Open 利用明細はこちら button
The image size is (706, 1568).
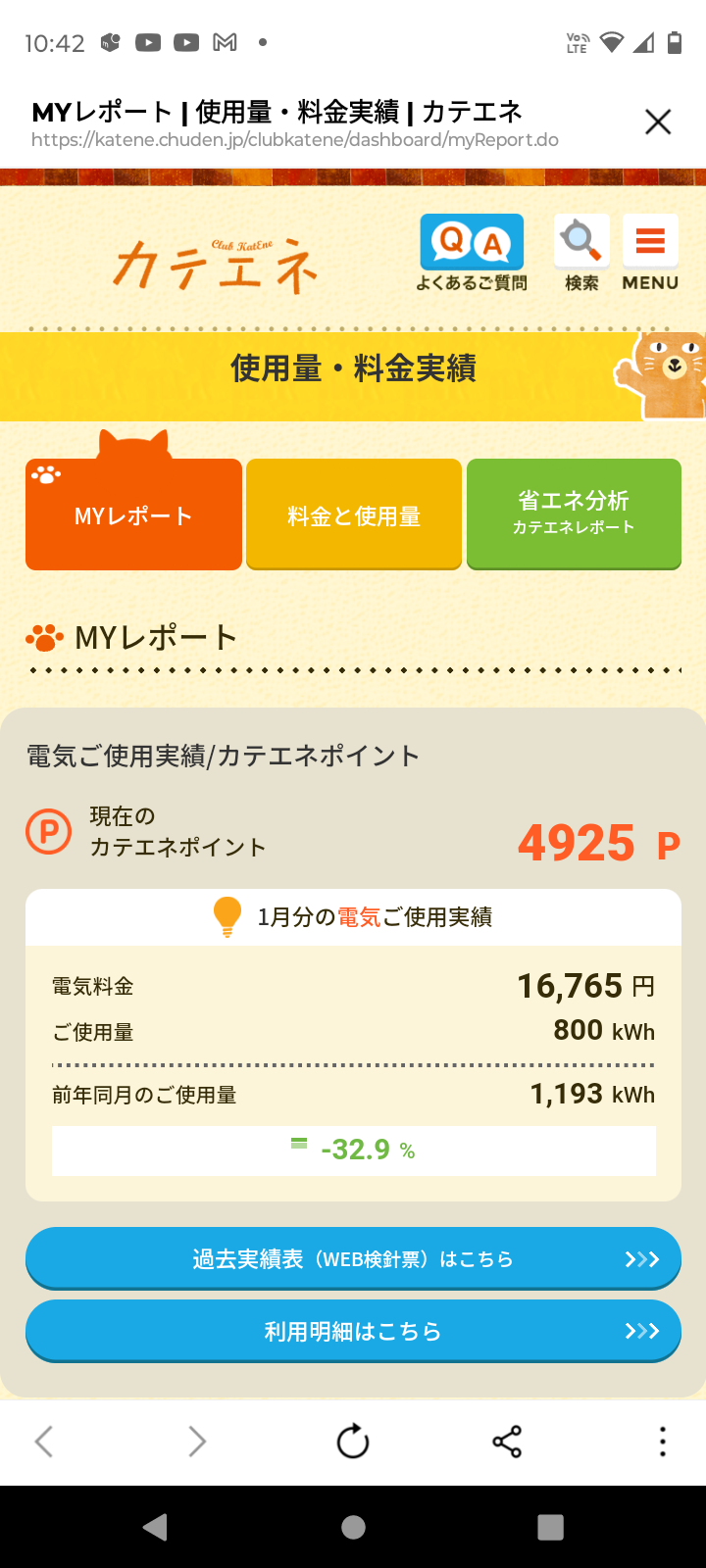point(353,1331)
